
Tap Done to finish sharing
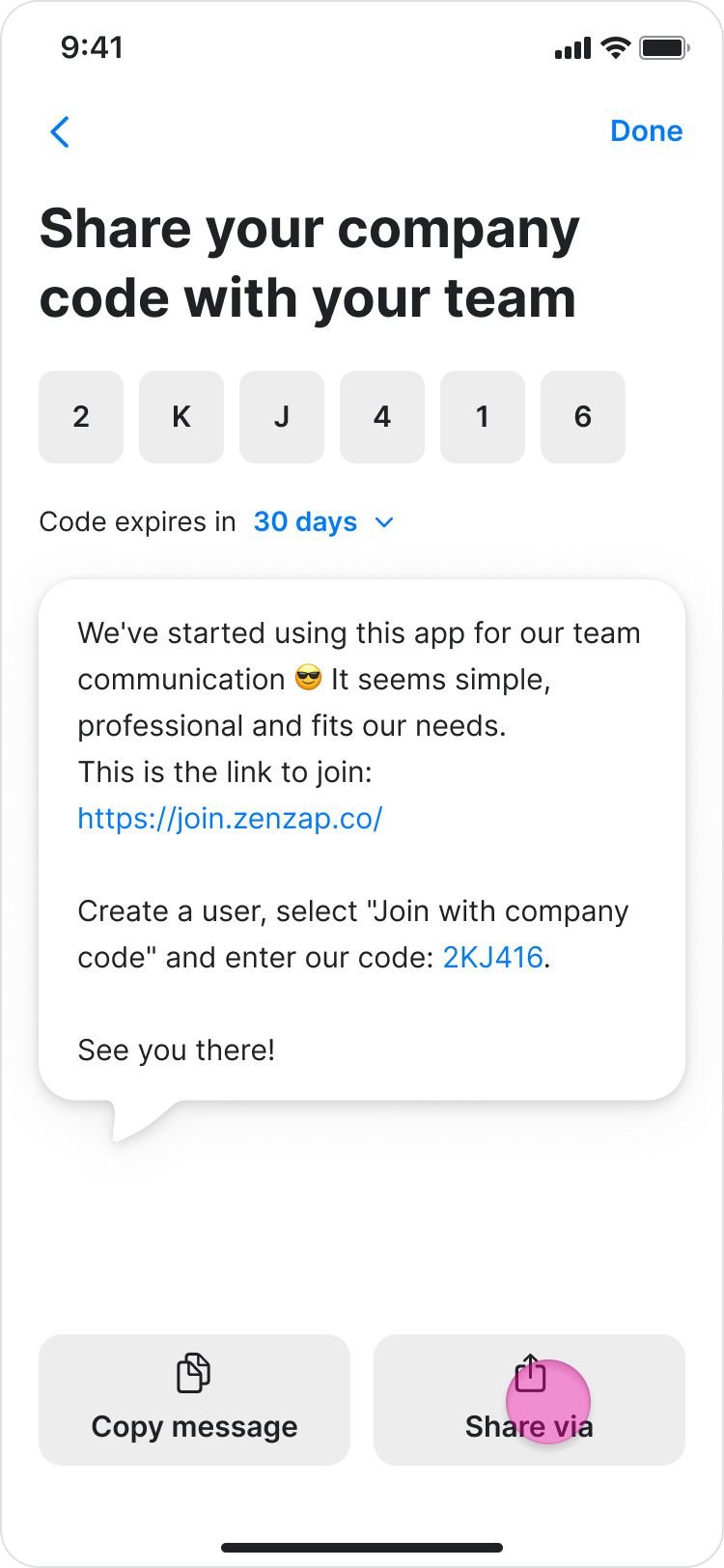tap(646, 131)
